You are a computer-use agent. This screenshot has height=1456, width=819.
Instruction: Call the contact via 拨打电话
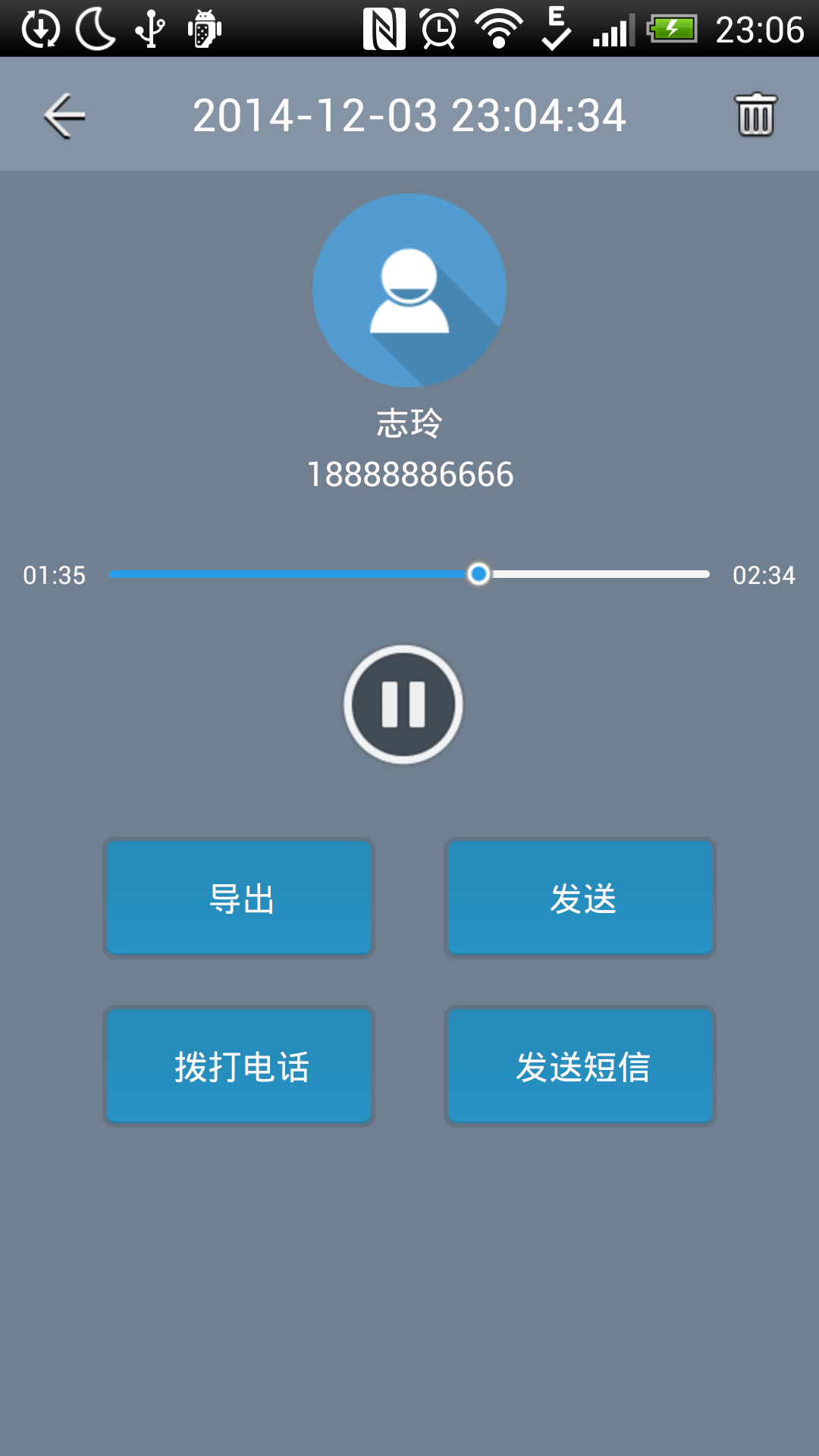(239, 1066)
